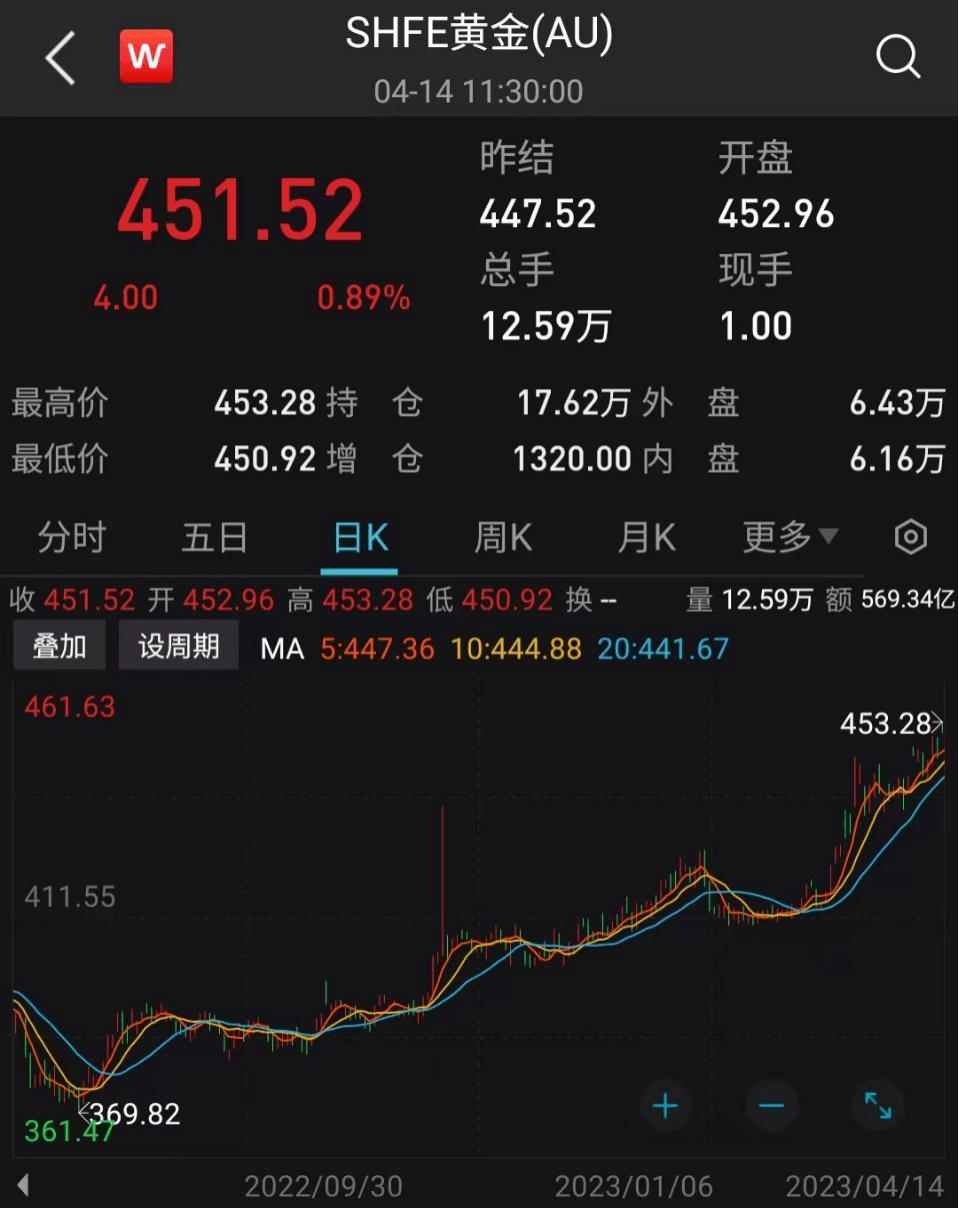Viewport: 959px width, 1208px height.
Task: Zoom in using the plus icon
Action: click(x=665, y=1106)
